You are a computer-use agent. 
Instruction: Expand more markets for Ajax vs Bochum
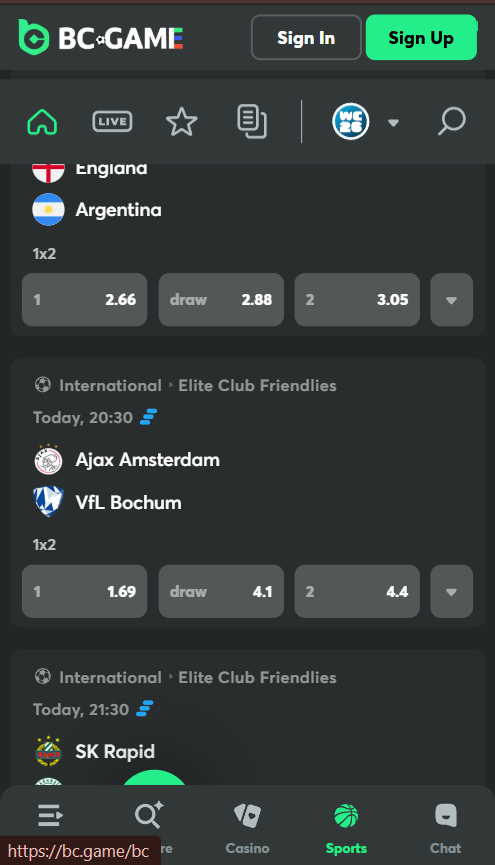click(451, 591)
